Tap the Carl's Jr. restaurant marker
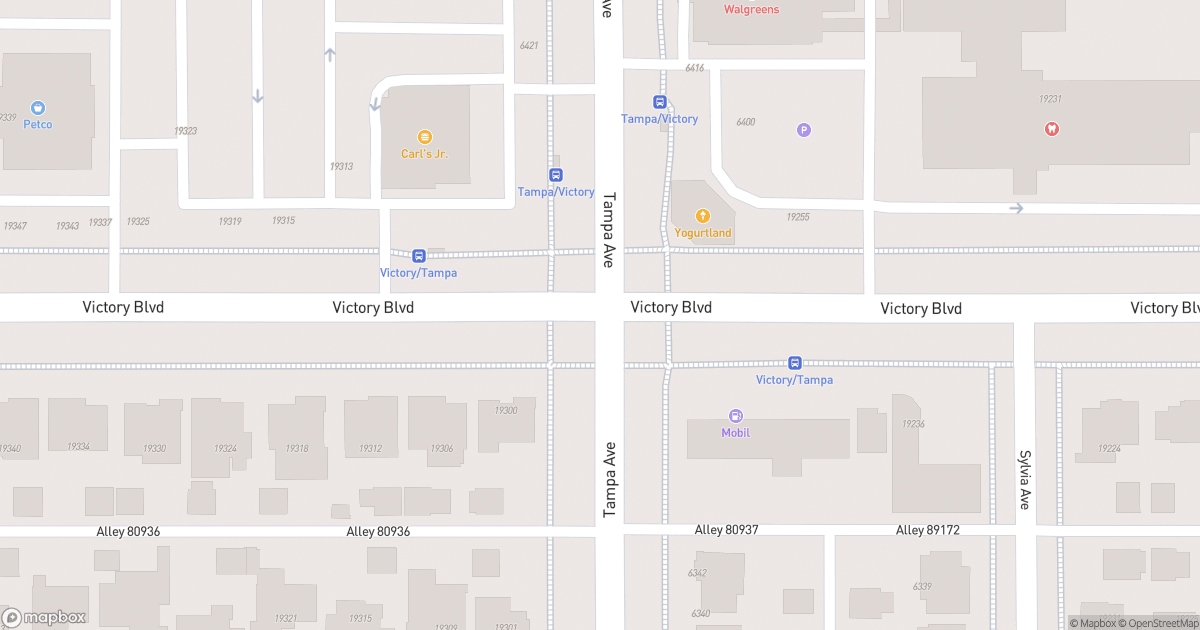 (424, 137)
